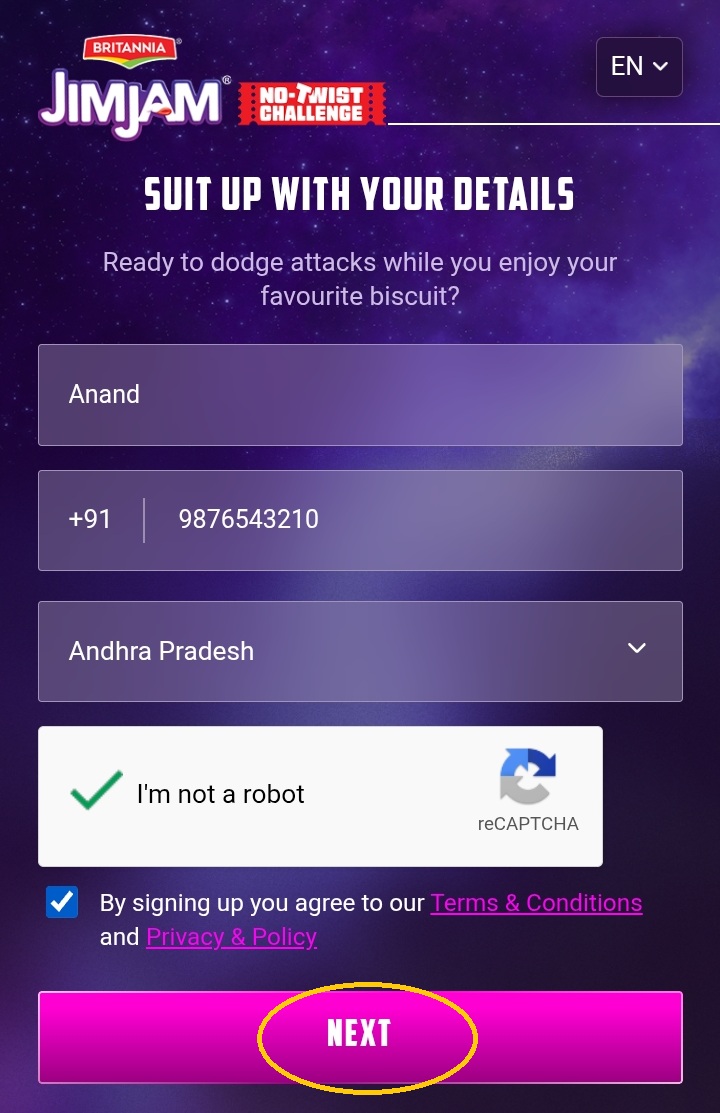The height and width of the screenshot is (1113, 720).
Task: Tap the name field showing Anand
Action: 360,395
